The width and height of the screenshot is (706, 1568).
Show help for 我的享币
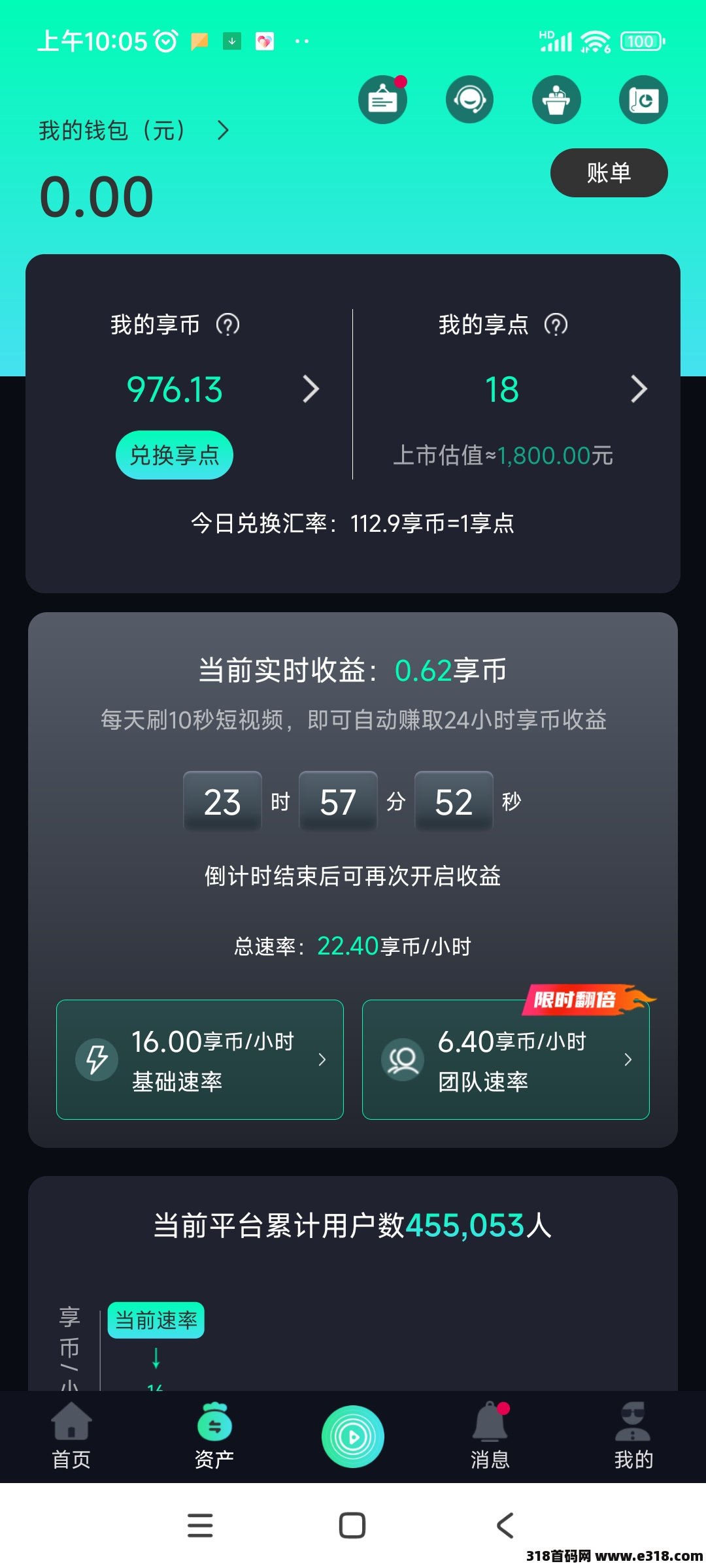pyautogui.click(x=228, y=325)
